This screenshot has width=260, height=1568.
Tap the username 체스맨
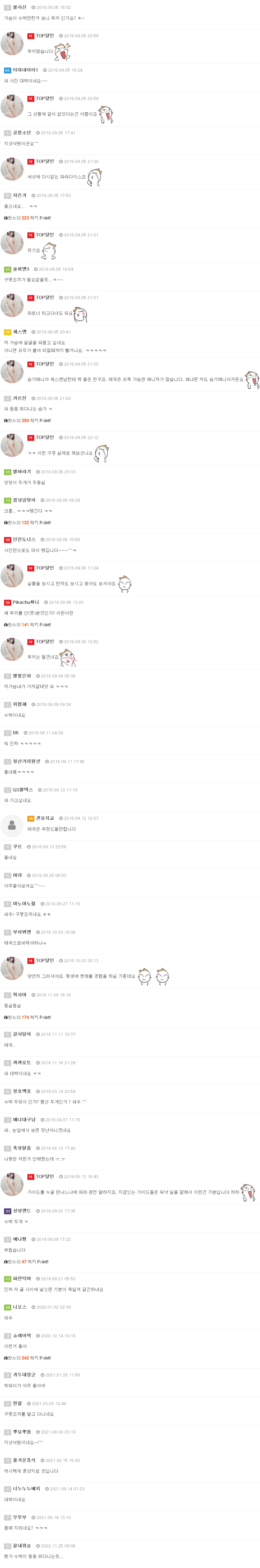point(20,332)
